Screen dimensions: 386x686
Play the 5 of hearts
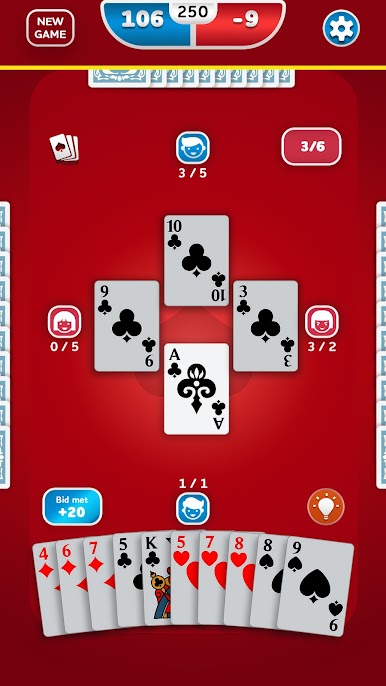point(184,577)
